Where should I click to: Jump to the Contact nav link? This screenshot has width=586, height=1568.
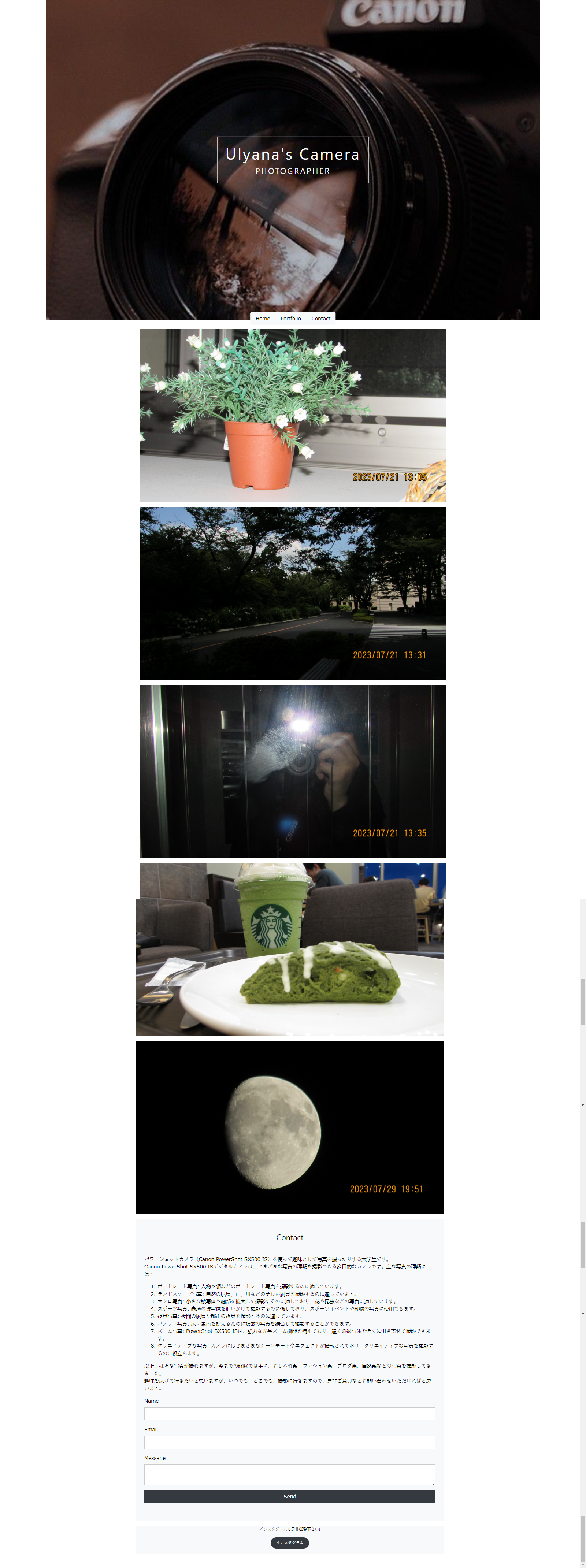[321, 318]
